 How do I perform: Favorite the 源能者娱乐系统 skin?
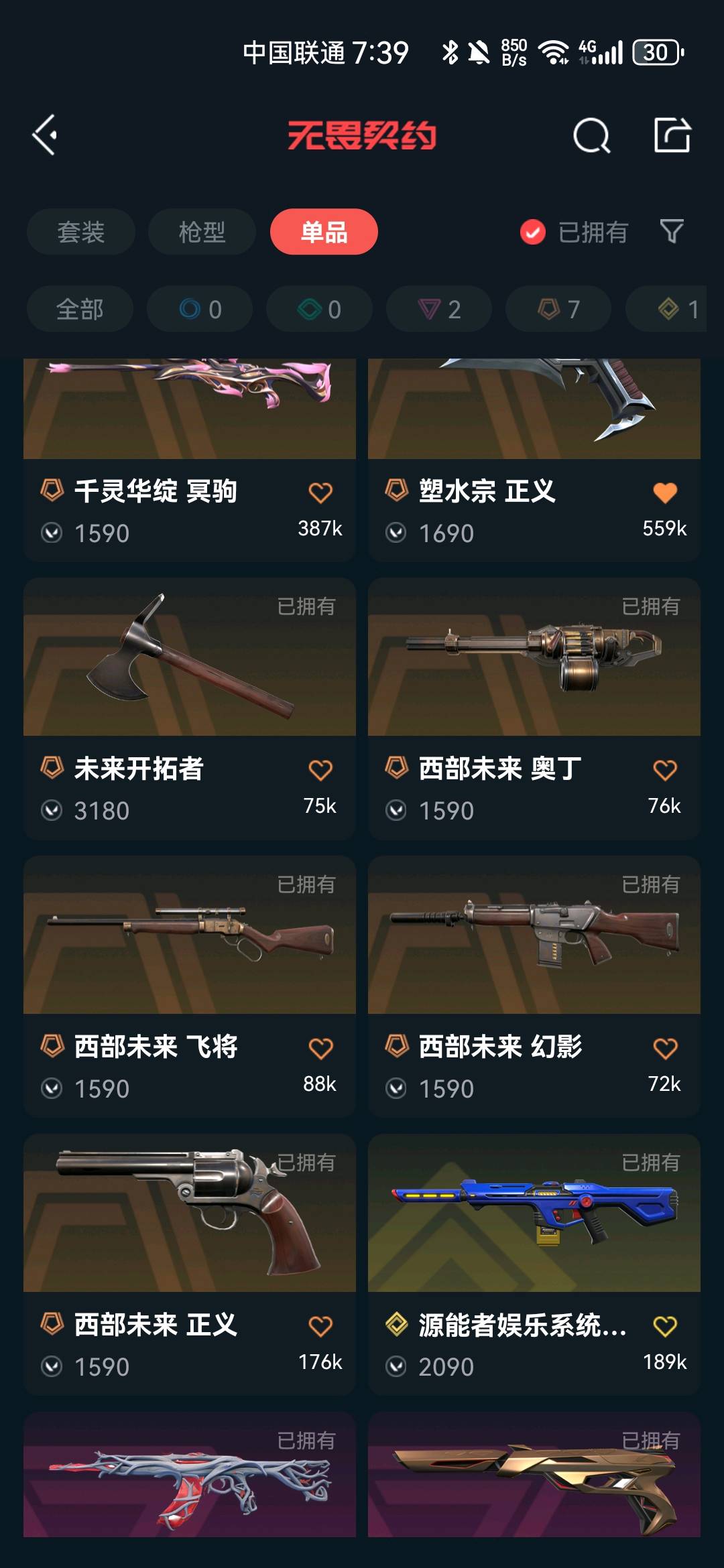665,1325
